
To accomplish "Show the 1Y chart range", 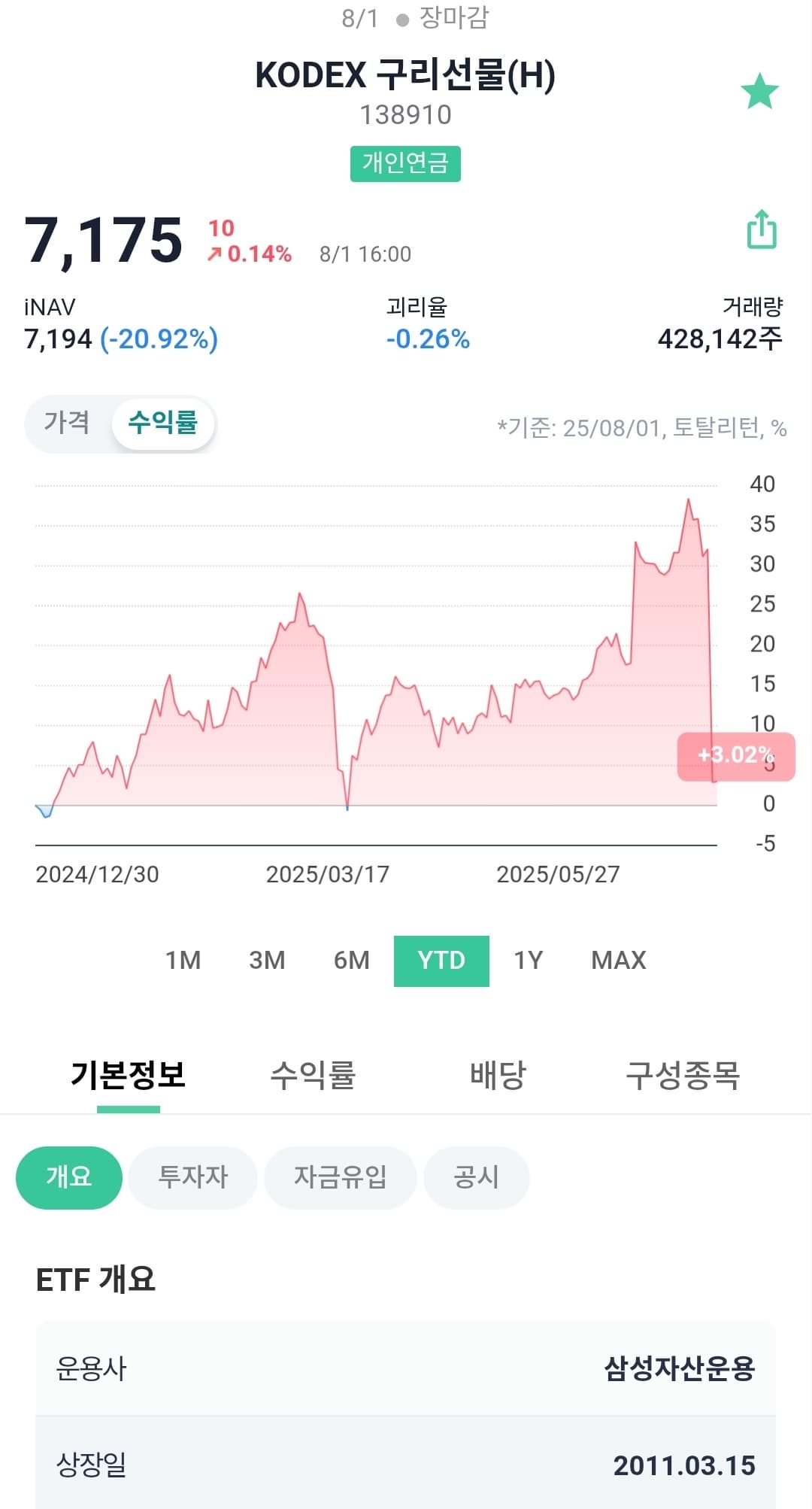I will tap(528, 961).
